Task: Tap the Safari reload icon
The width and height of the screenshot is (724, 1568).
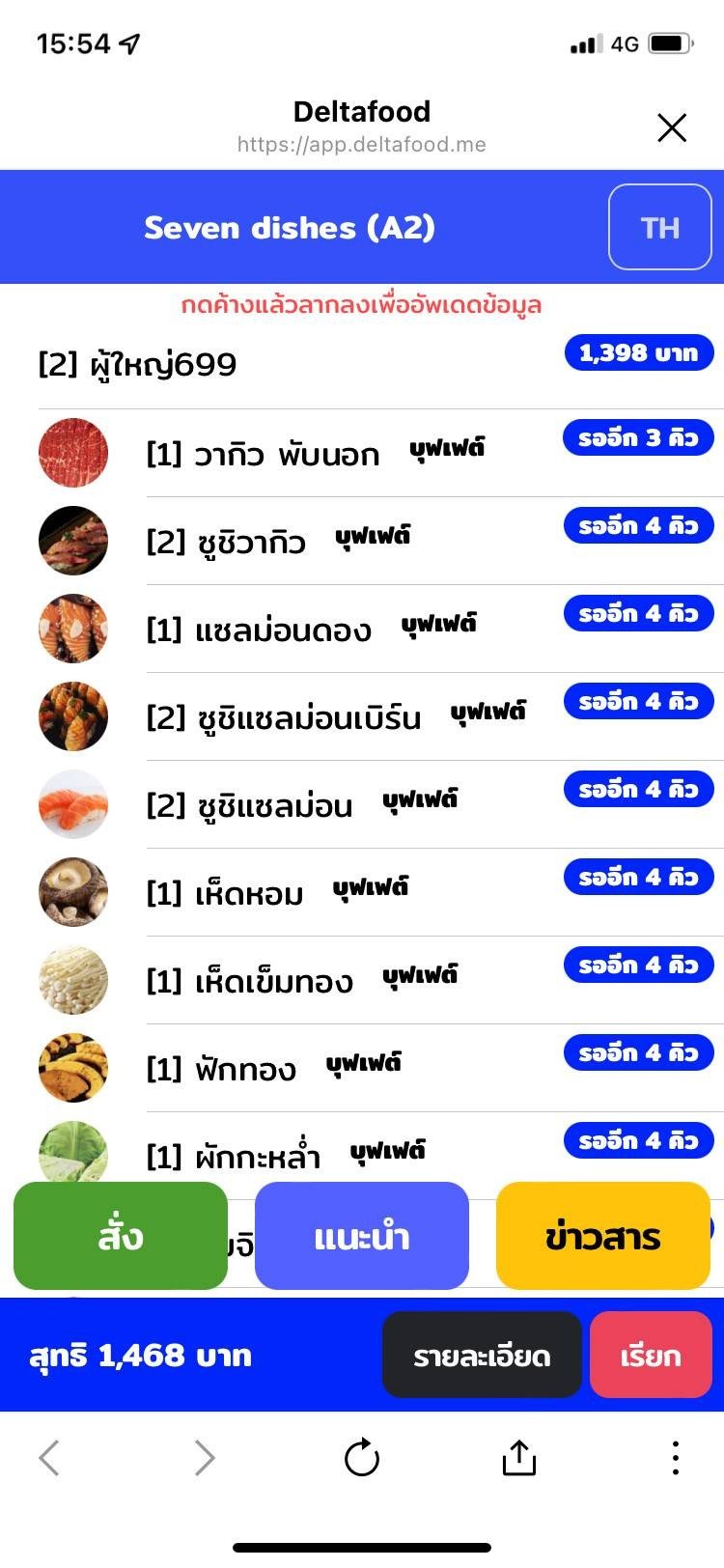Action: tap(363, 1459)
